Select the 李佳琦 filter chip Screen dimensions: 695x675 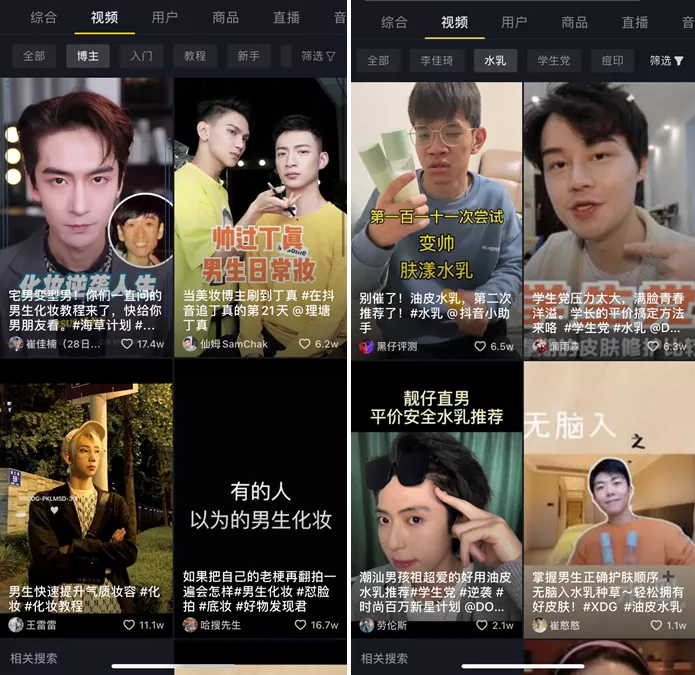[436, 61]
